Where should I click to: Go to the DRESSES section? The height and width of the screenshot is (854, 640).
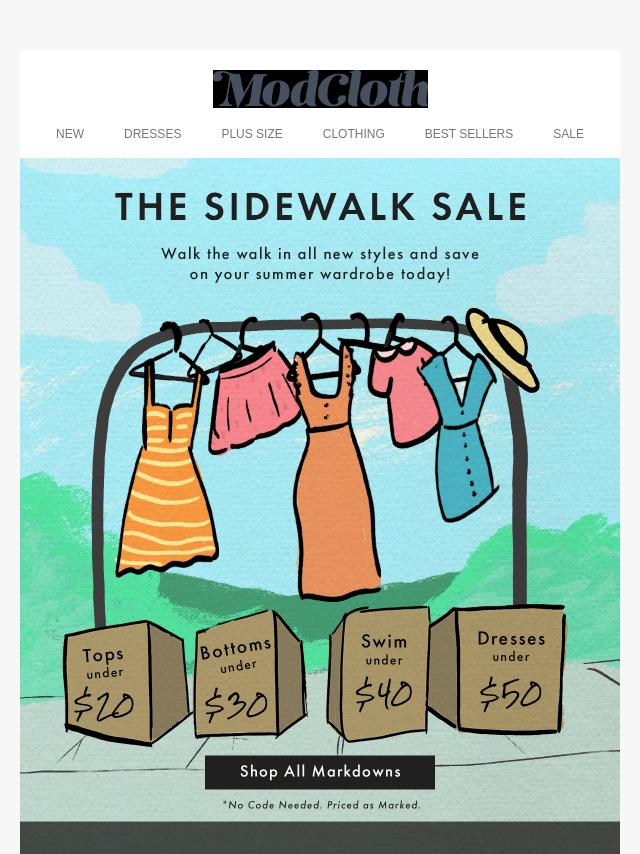pos(153,134)
